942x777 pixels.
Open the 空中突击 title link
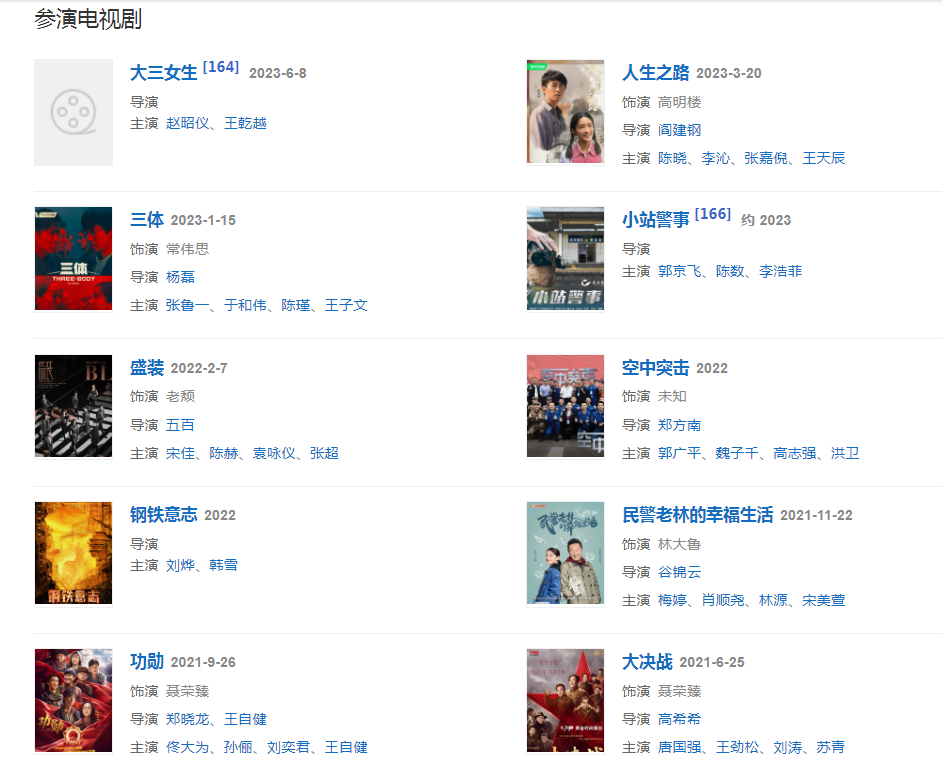[x=656, y=368]
